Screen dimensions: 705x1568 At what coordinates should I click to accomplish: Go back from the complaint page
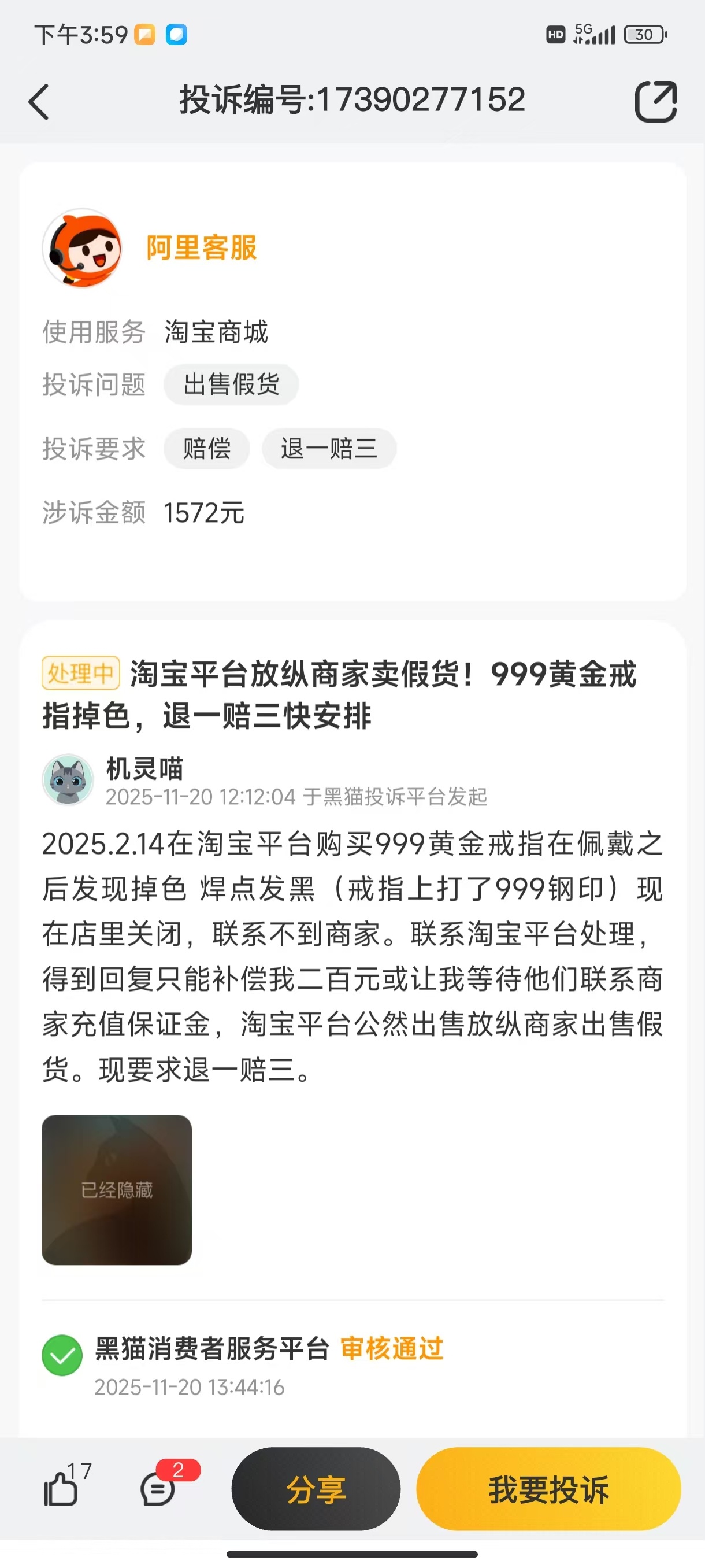pos(39,102)
